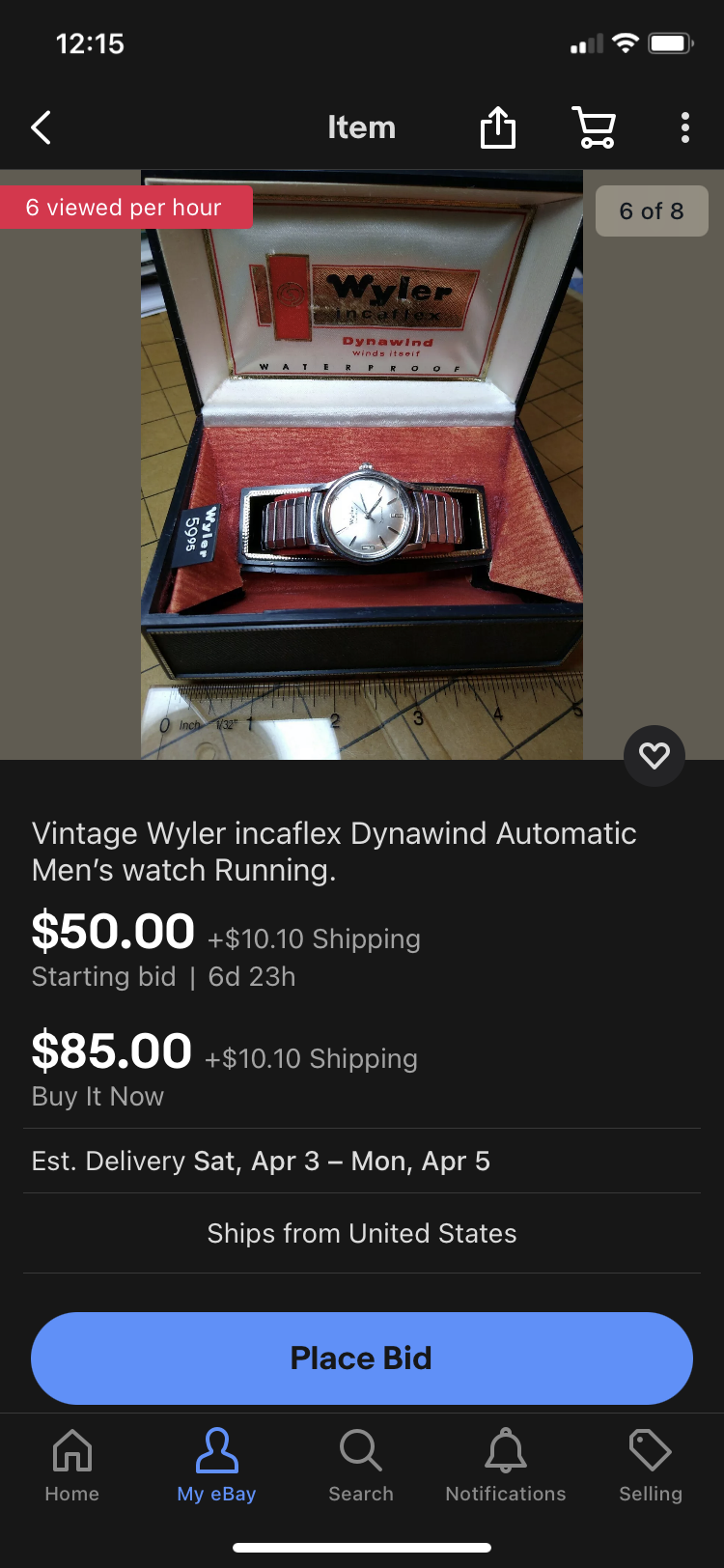Screen dimensions: 724x1568
Task: Go back from the item page
Action: 41,127
